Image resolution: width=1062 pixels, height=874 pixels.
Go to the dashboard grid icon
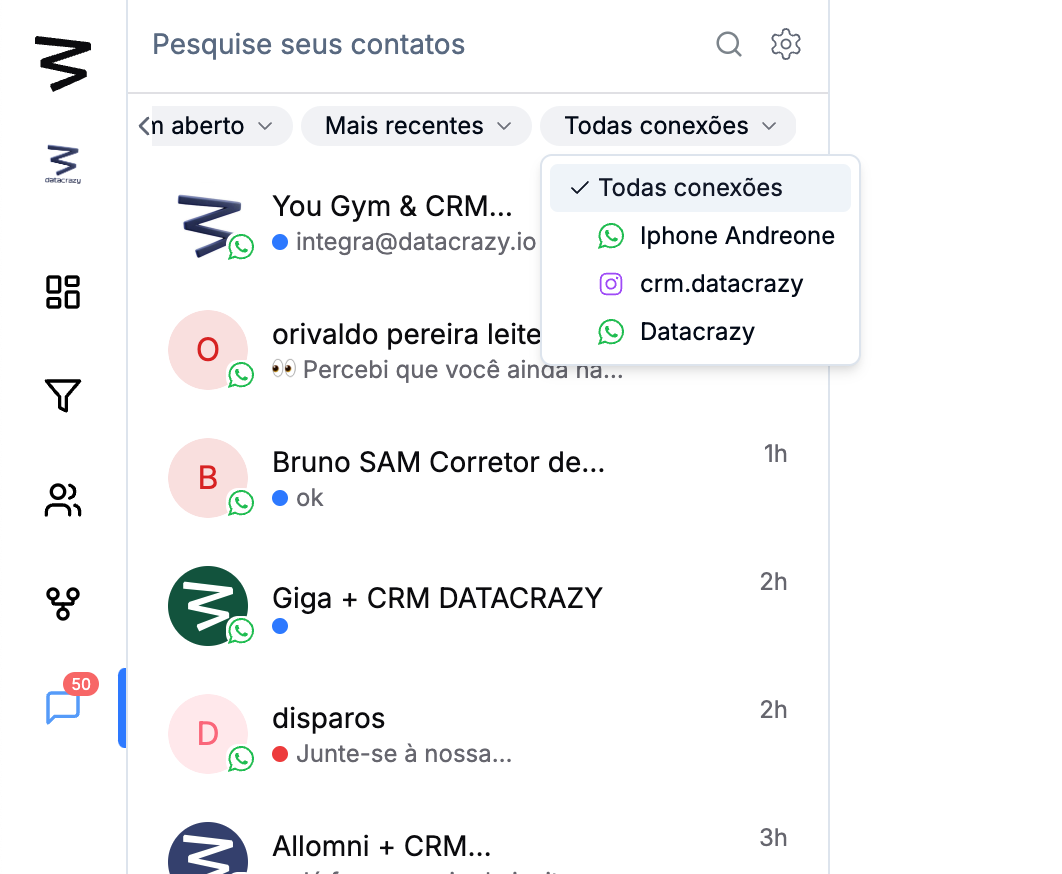click(x=63, y=292)
